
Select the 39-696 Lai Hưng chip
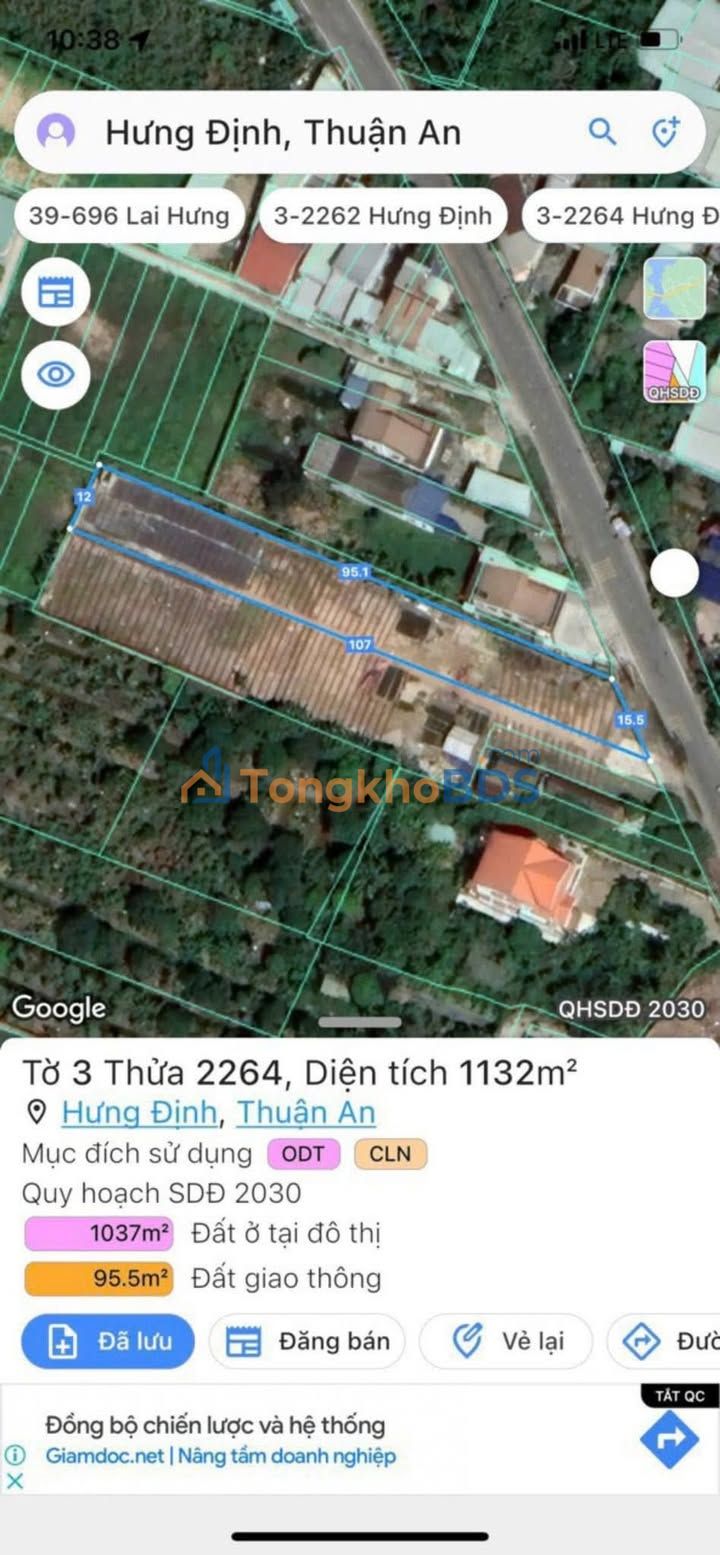(129, 215)
